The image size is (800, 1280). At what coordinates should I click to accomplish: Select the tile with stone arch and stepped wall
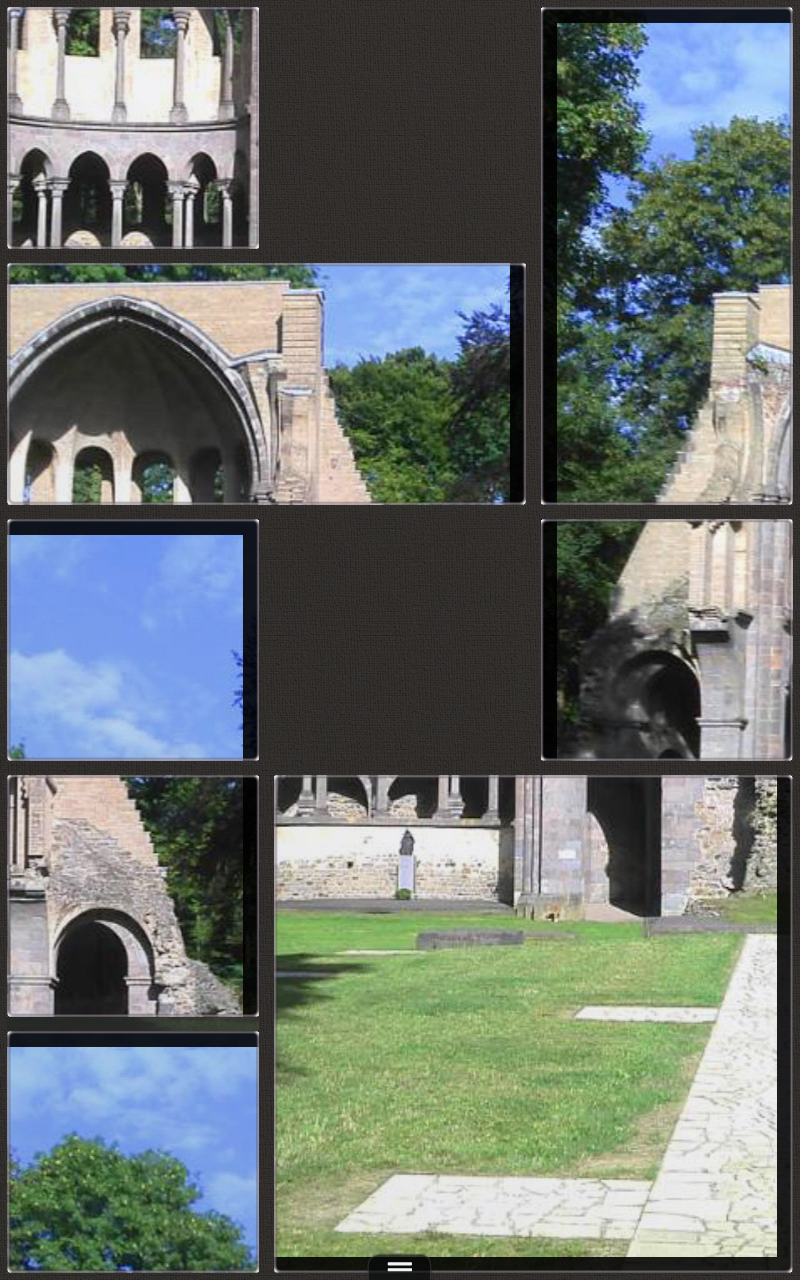pyautogui.click(x=133, y=896)
